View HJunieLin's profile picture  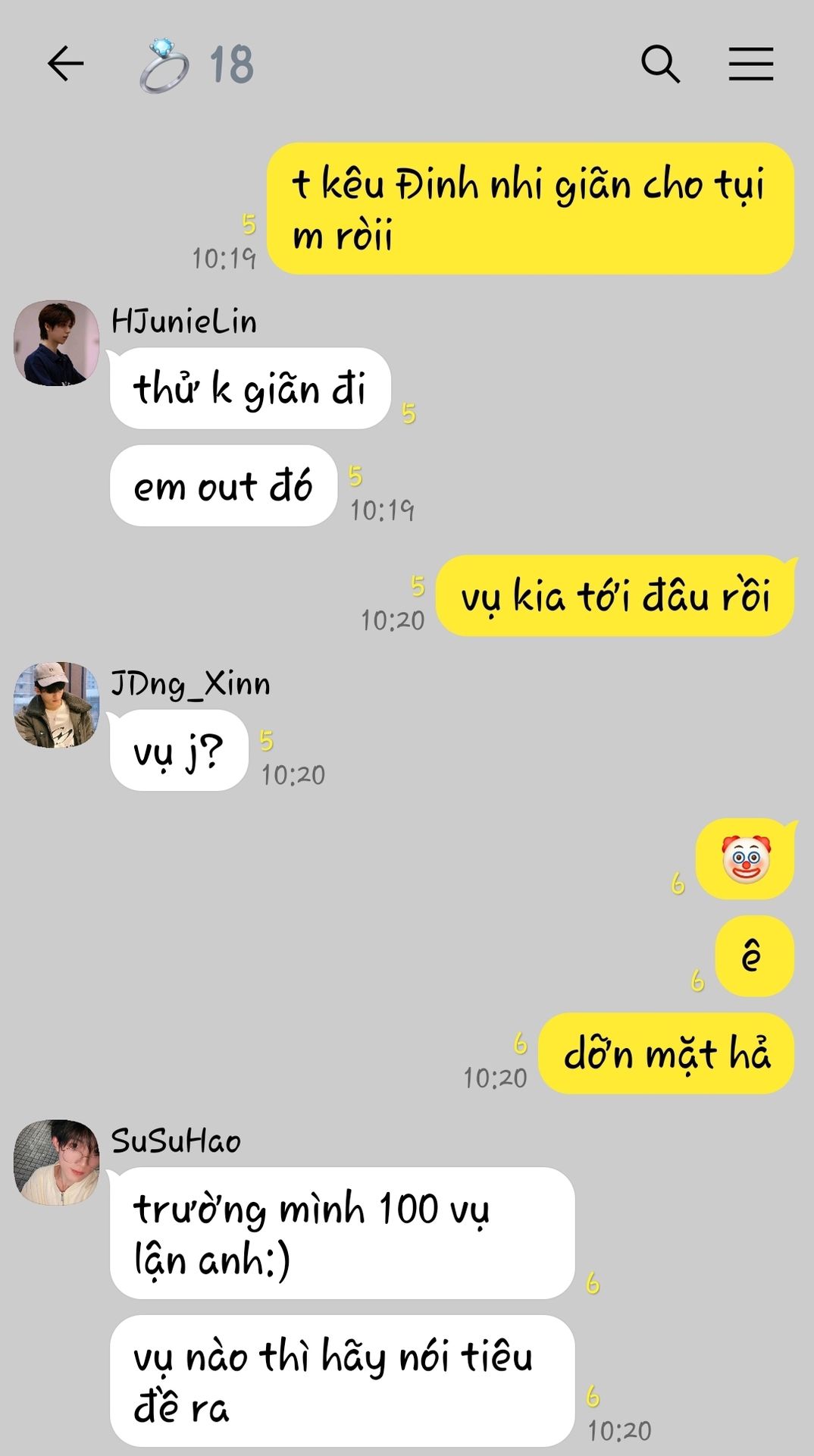(57, 344)
